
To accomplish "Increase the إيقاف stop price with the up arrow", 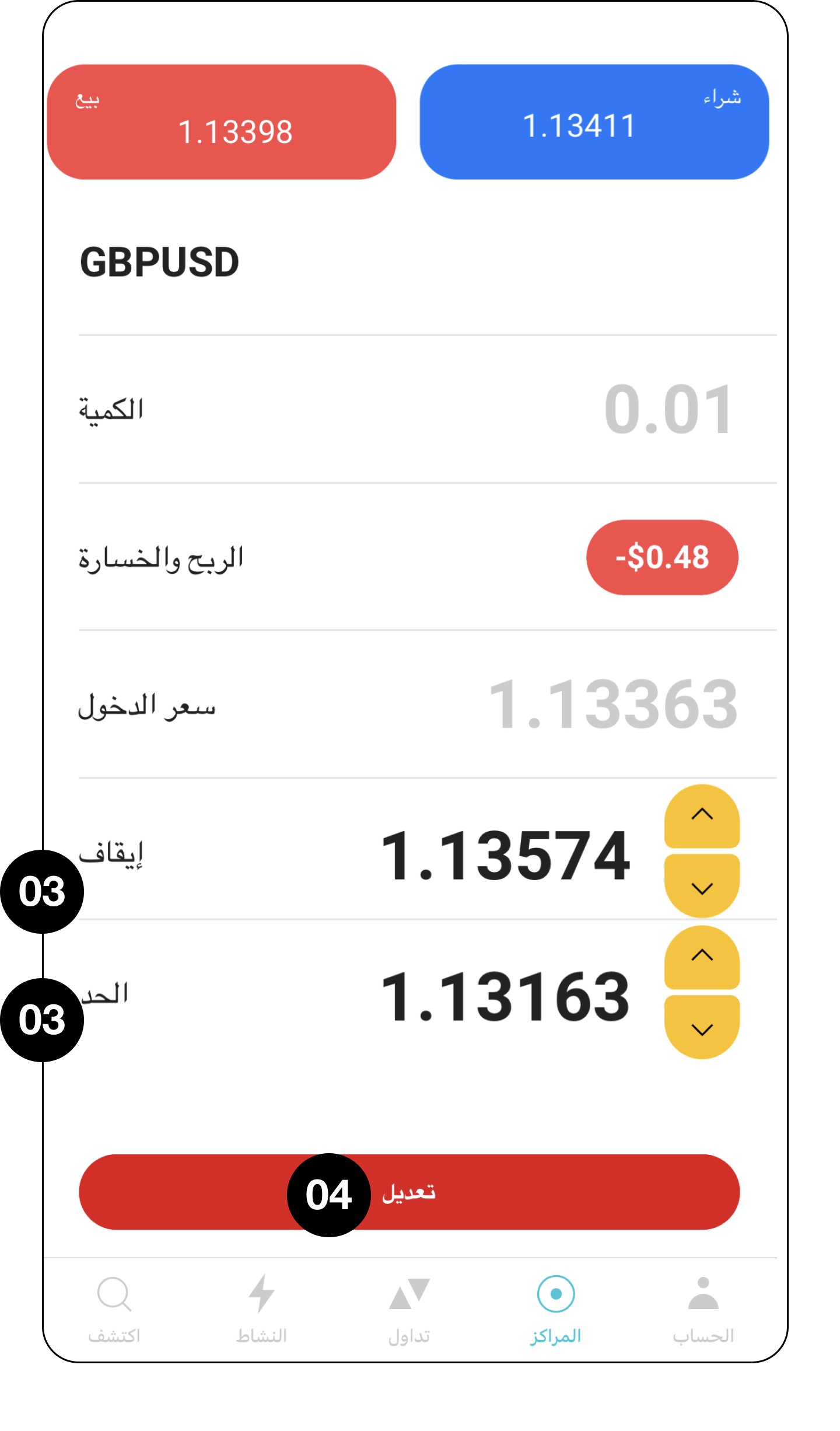I will [702, 816].
